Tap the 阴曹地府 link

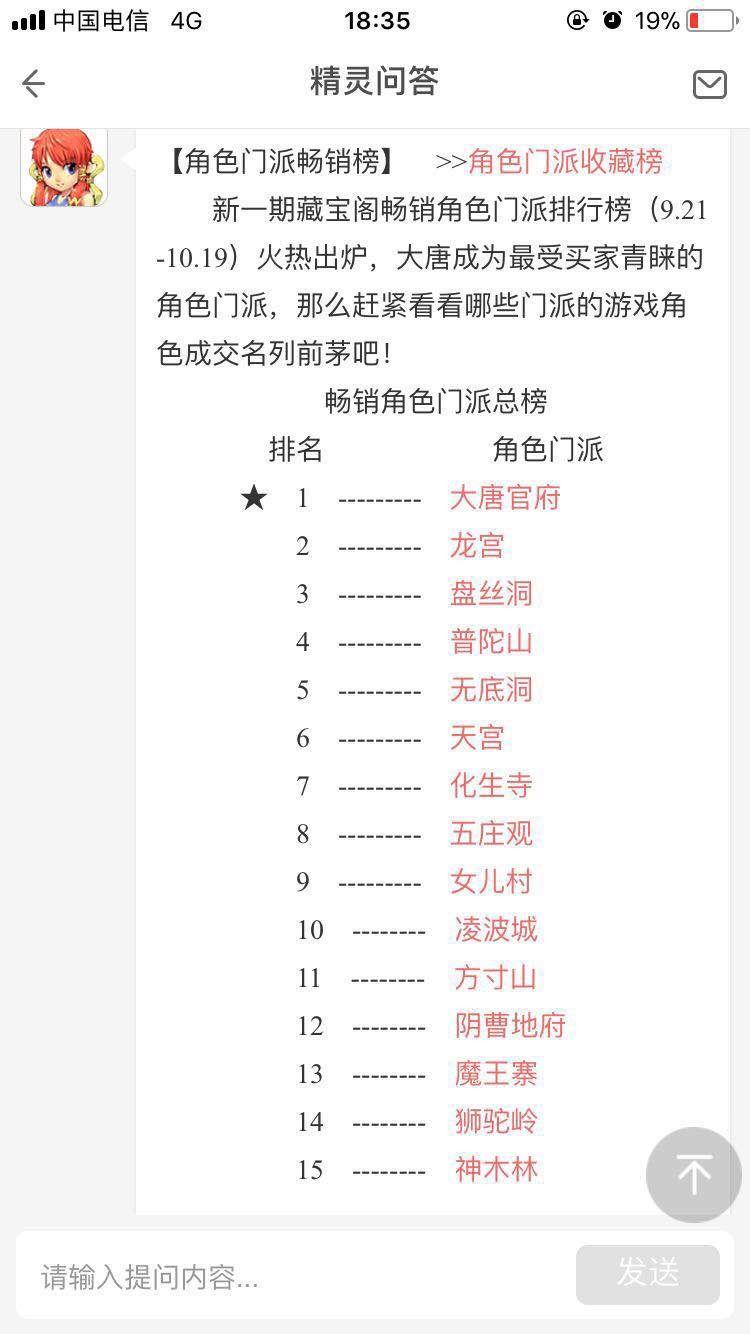pos(510,1025)
